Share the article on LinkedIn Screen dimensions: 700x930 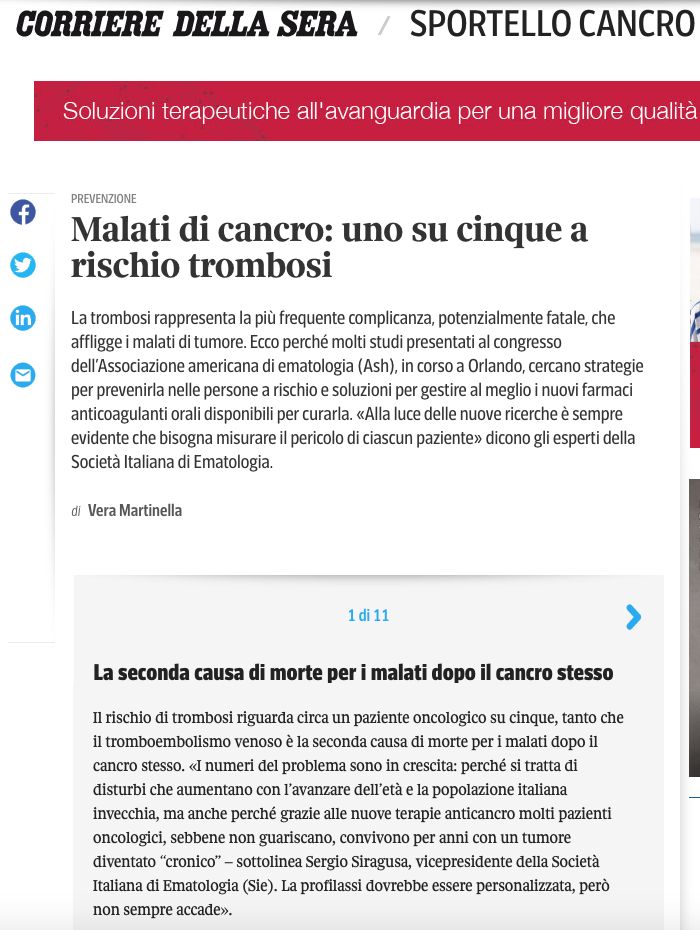22,319
